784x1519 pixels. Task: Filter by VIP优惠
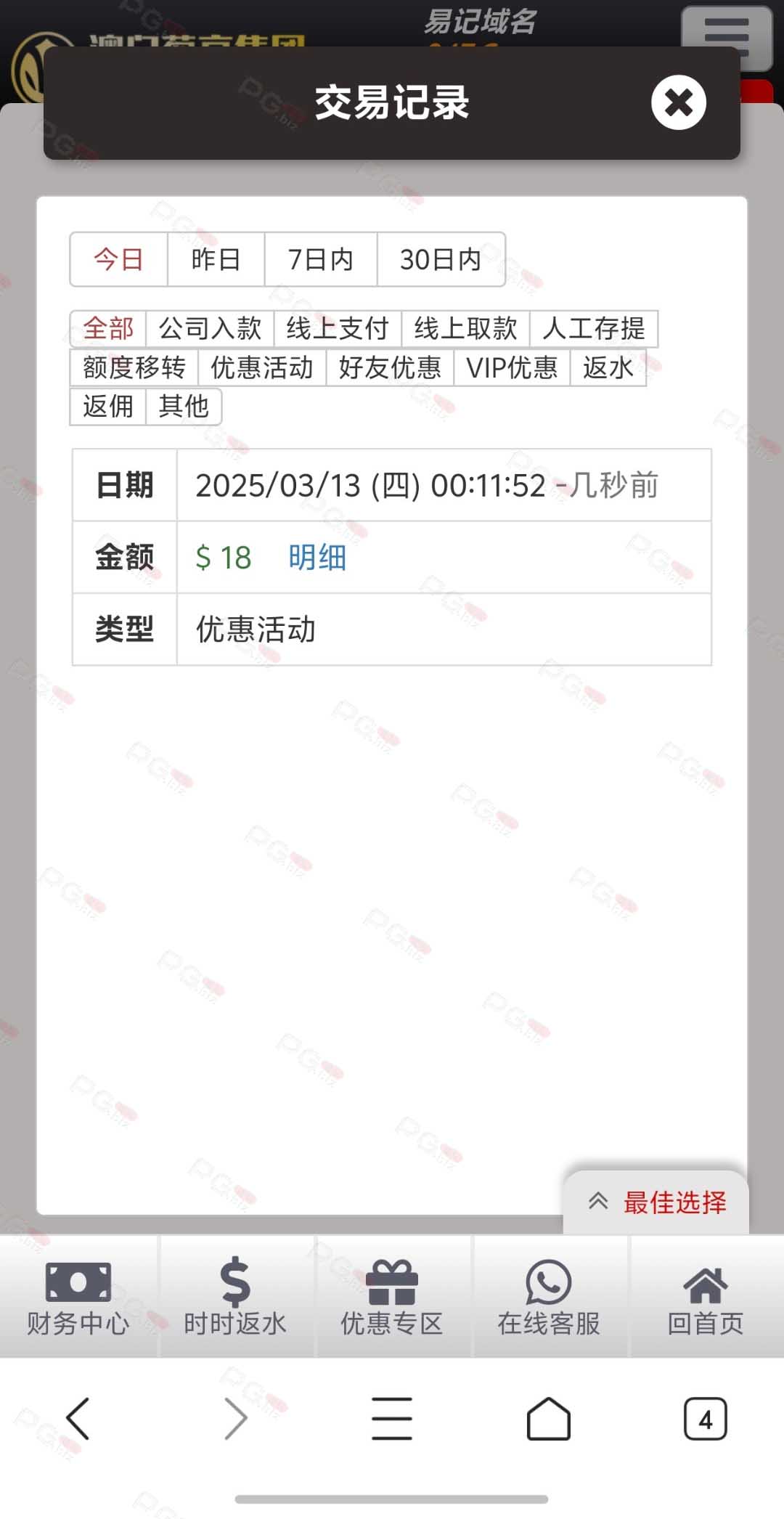(512, 367)
